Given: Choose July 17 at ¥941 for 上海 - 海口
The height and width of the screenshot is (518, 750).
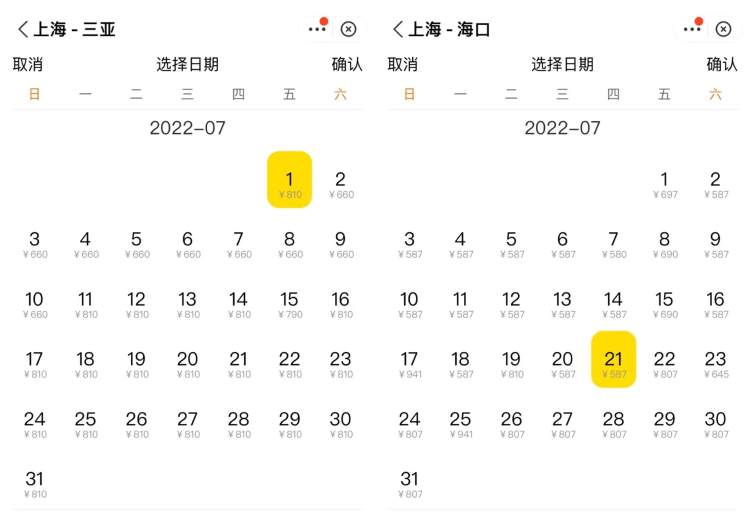Looking at the screenshot, I should point(409,364).
